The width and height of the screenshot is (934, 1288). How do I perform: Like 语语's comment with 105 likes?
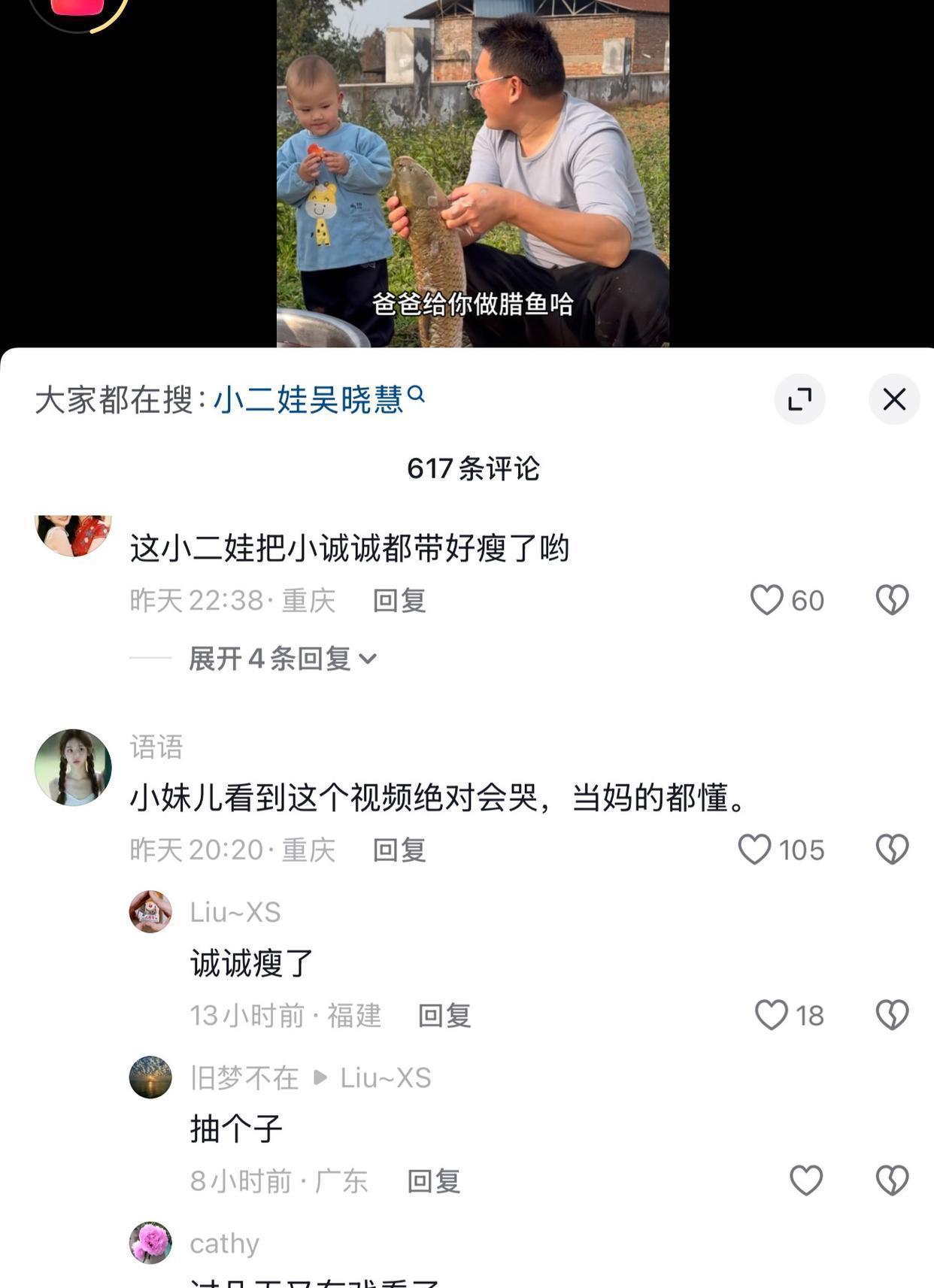click(755, 850)
